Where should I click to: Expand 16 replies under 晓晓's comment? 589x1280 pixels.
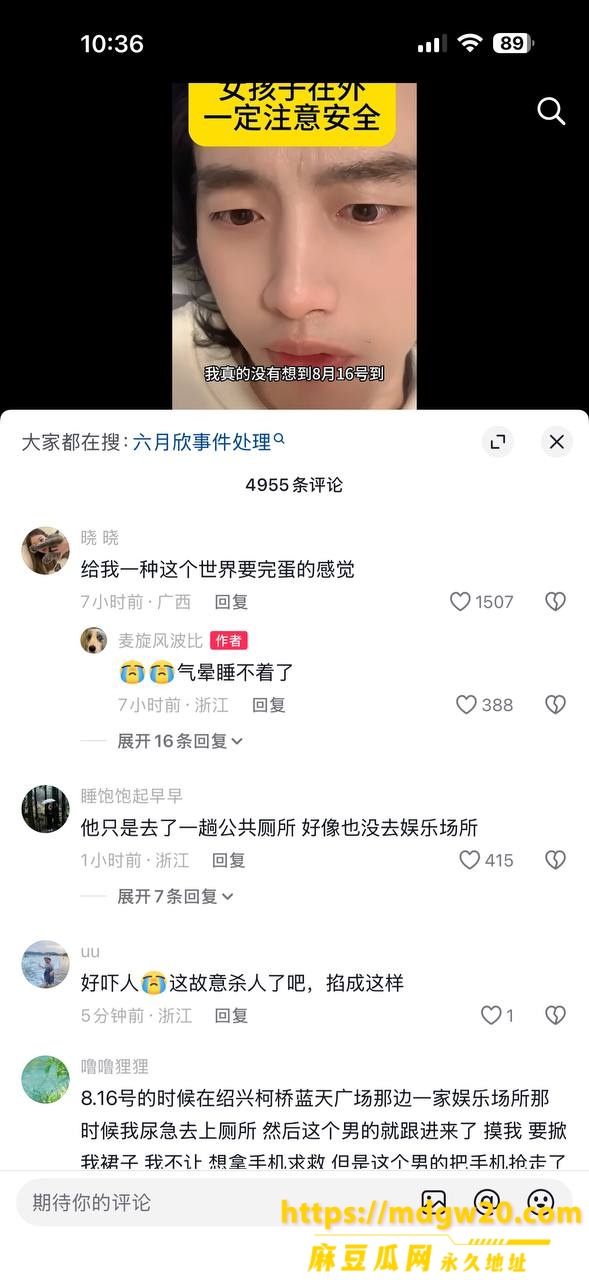point(180,741)
